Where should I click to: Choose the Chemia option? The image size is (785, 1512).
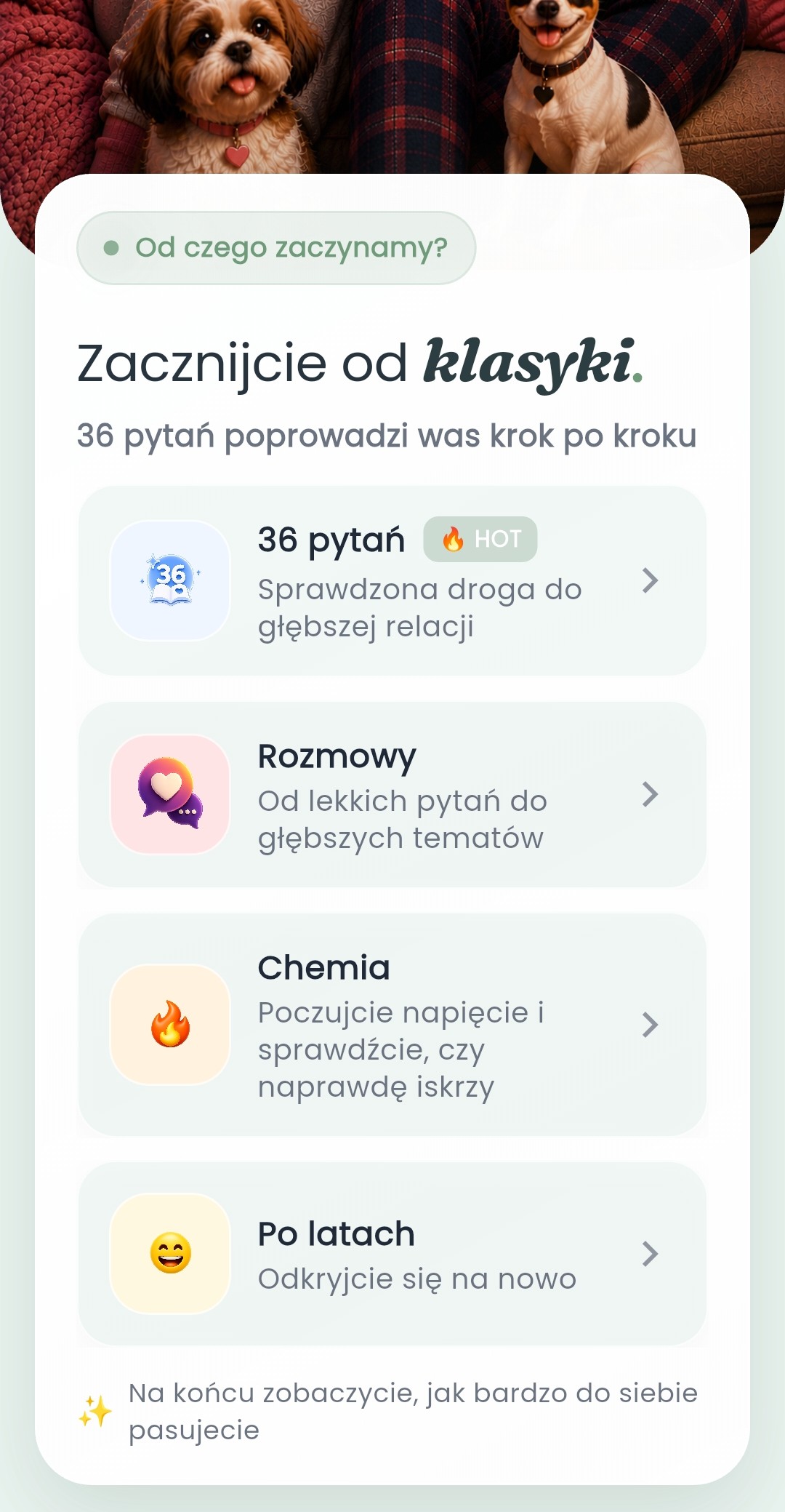click(x=392, y=1025)
